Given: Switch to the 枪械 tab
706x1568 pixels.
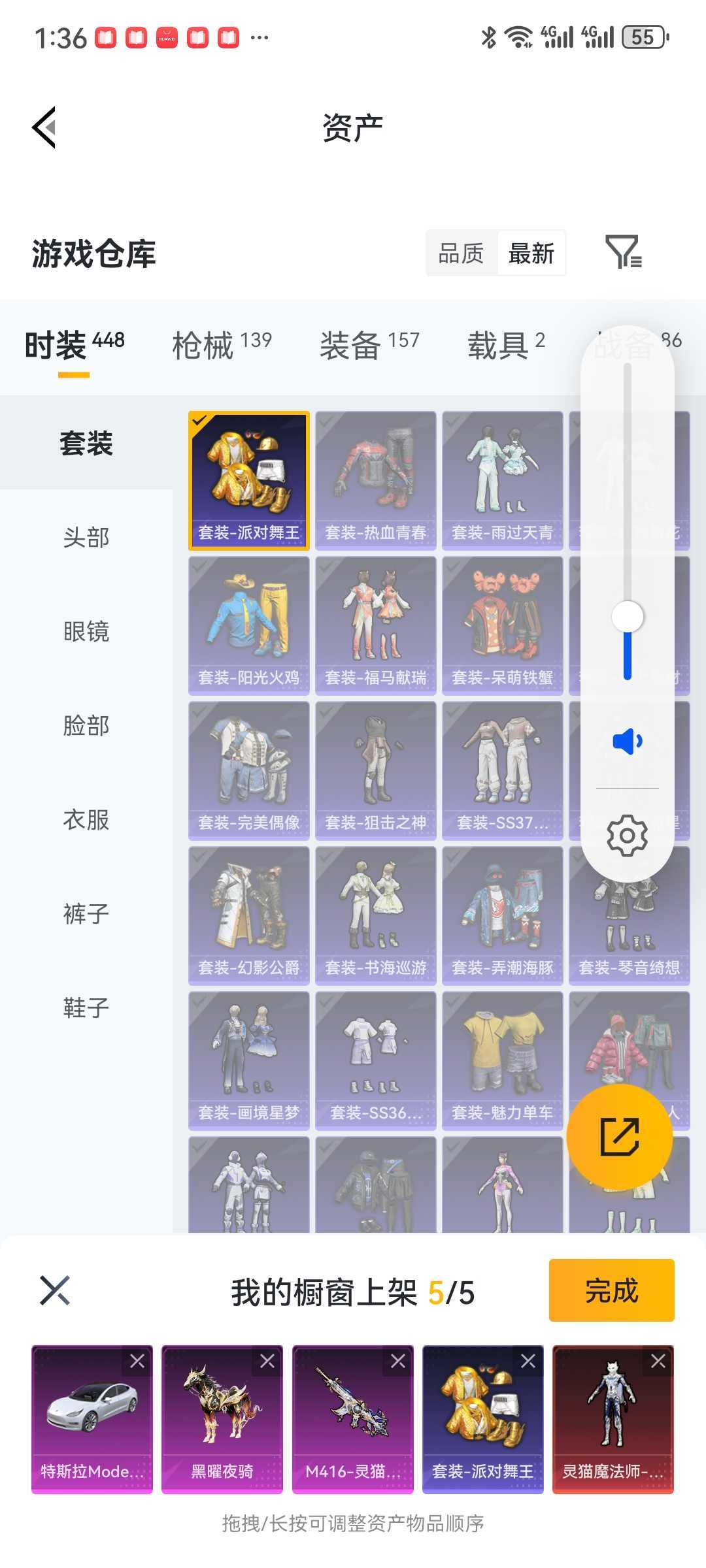Looking at the screenshot, I should [222, 344].
